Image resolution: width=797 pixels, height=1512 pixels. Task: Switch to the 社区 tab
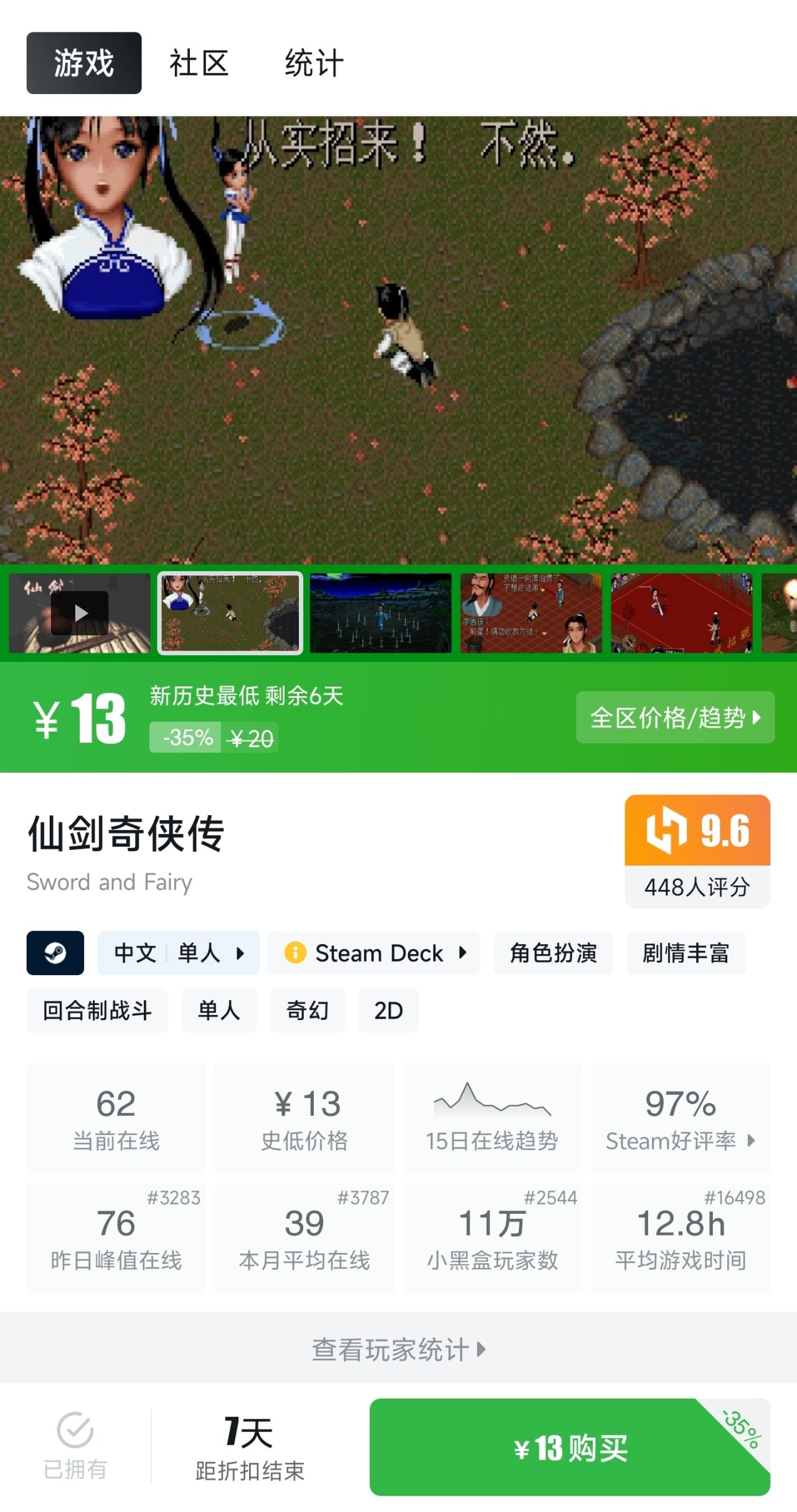tap(199, 64)
